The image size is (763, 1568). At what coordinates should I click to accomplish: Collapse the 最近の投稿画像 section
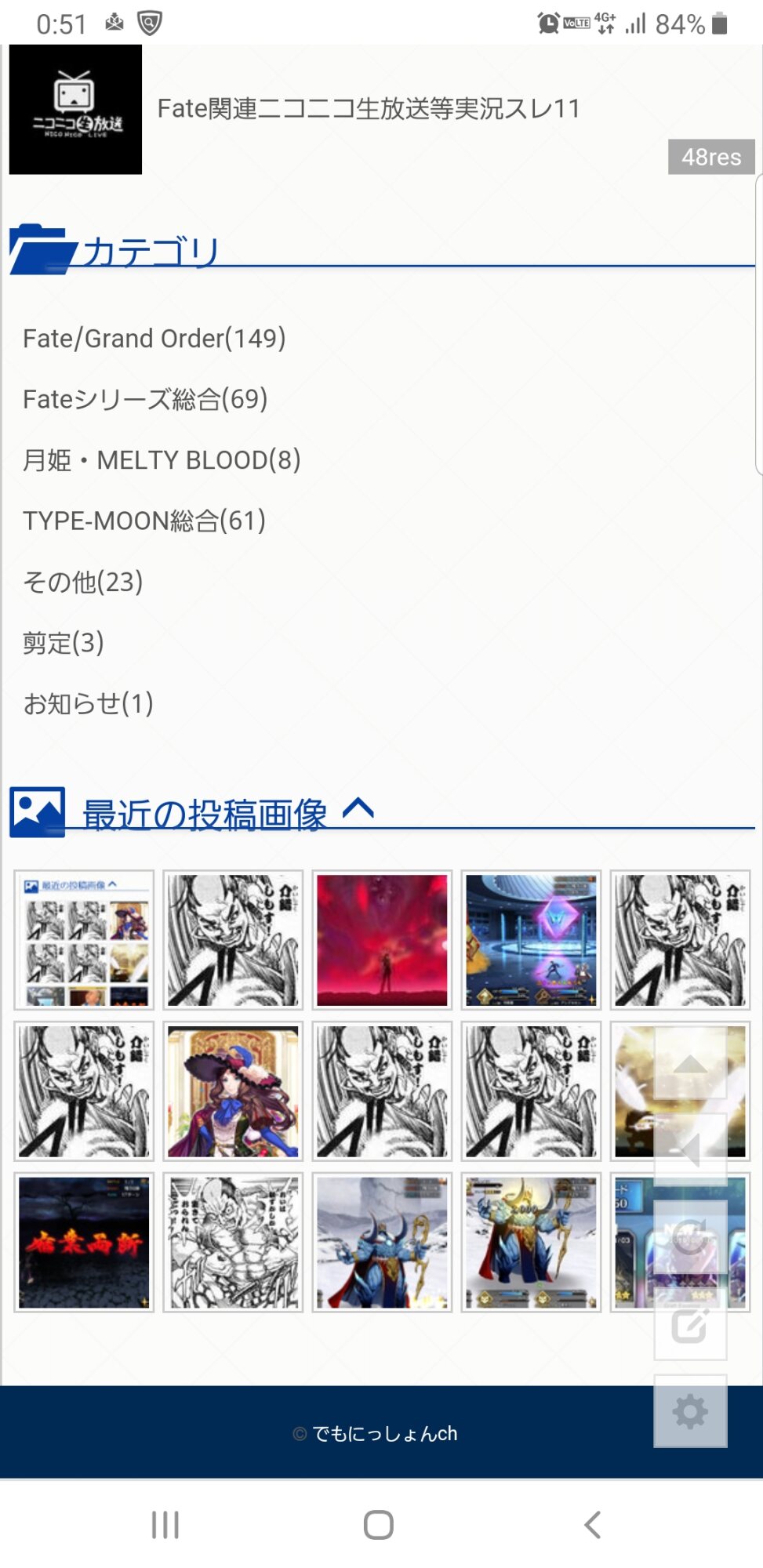pyautogui.click(x=358, y=808)
